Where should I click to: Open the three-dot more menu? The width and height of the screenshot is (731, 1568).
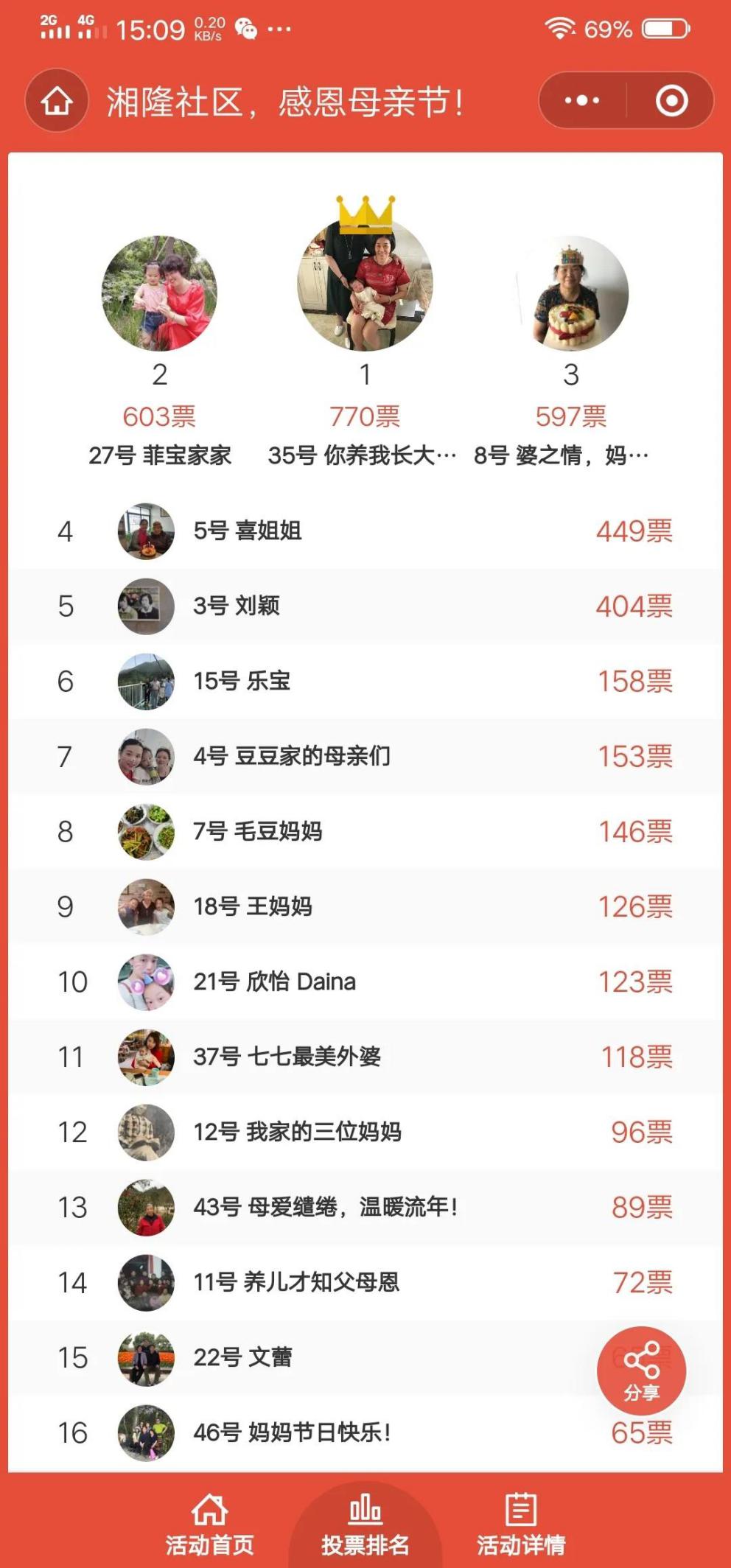coord(582,101)
